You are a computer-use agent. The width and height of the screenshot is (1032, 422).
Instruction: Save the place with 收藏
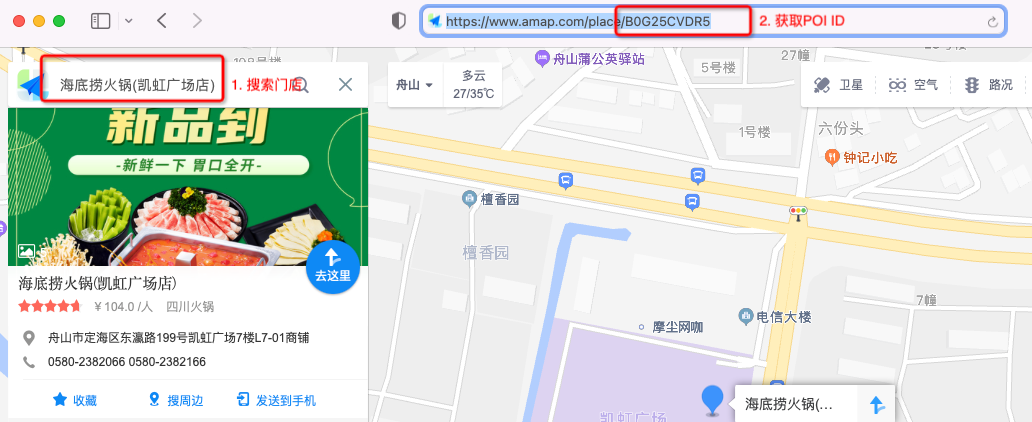tap(74, 400)
